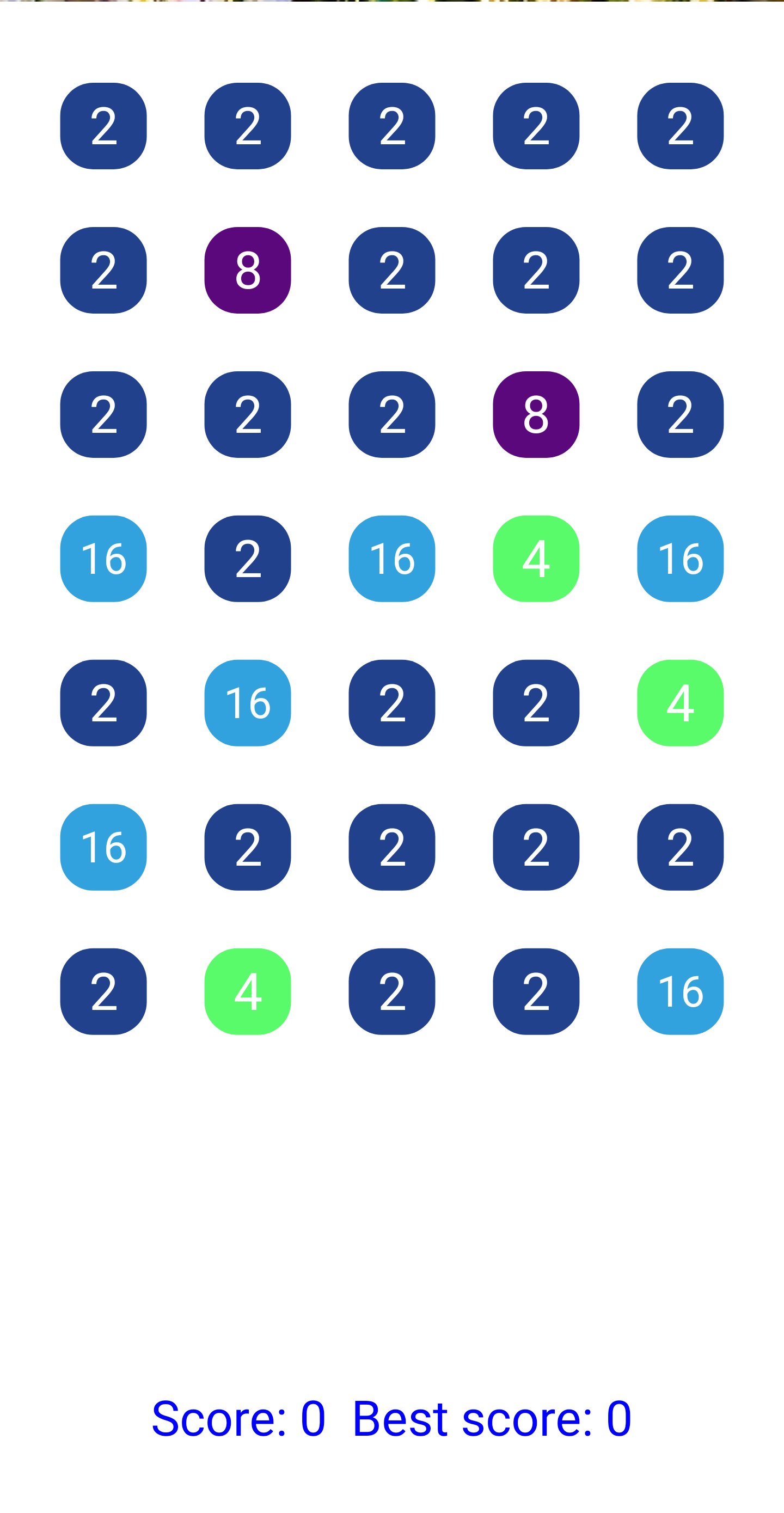Choose the green 4 tile in the fifth row

coord(680,702)
